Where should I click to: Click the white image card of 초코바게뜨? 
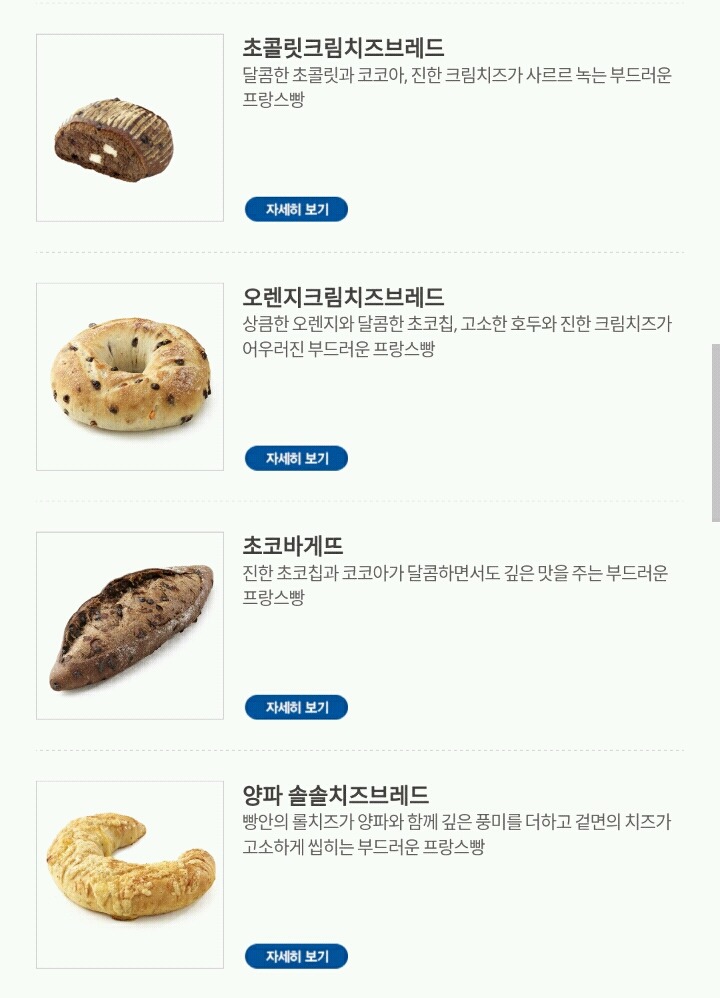coord(130,625)
